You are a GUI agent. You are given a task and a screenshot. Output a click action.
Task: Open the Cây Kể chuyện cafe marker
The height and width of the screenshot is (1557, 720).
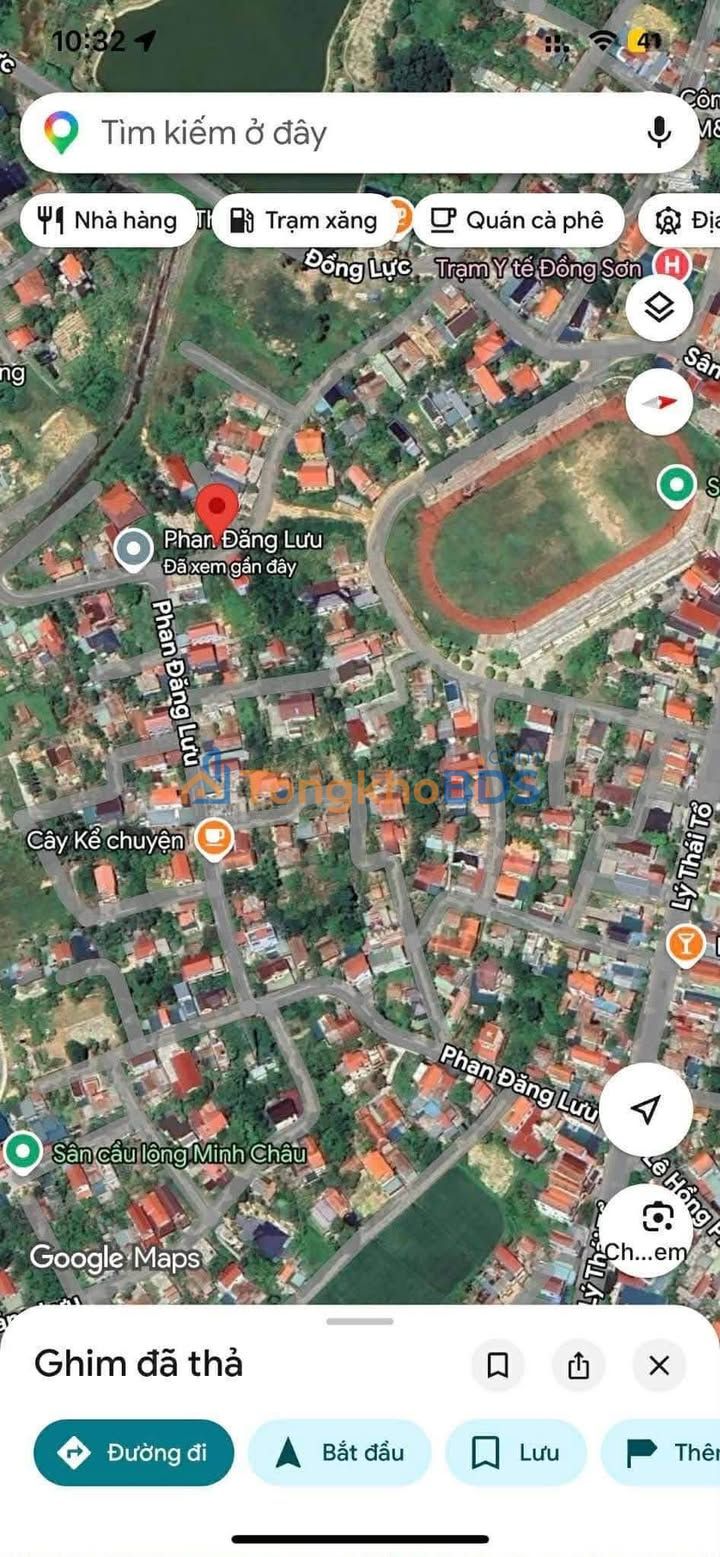(x=213, y=838)
